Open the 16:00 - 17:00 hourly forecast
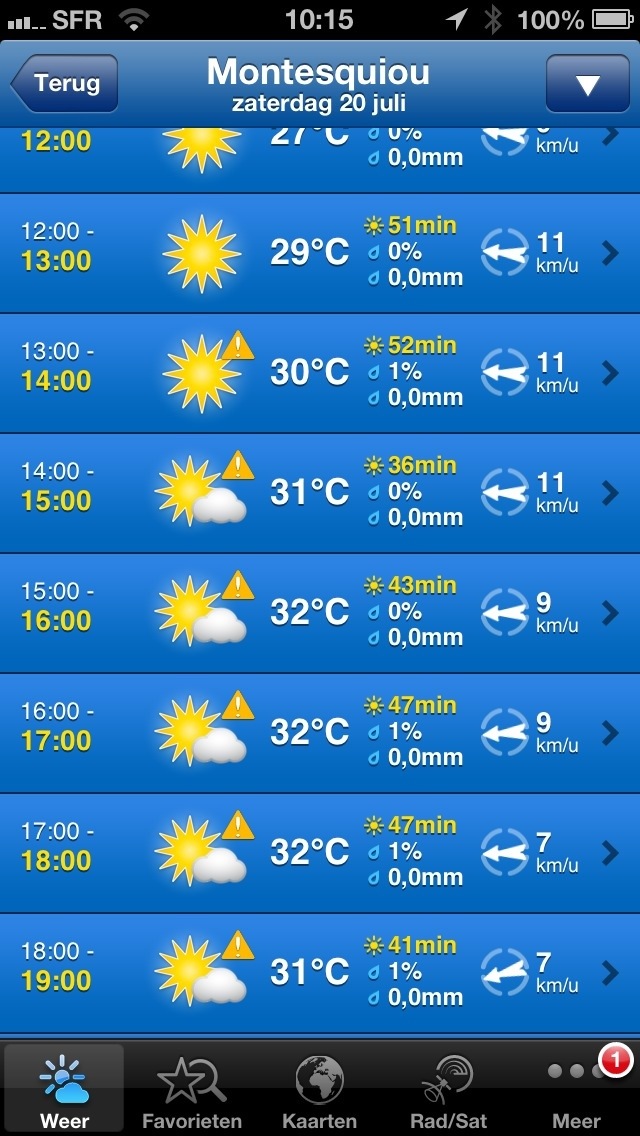640x1136 pixels. [320, 733]
